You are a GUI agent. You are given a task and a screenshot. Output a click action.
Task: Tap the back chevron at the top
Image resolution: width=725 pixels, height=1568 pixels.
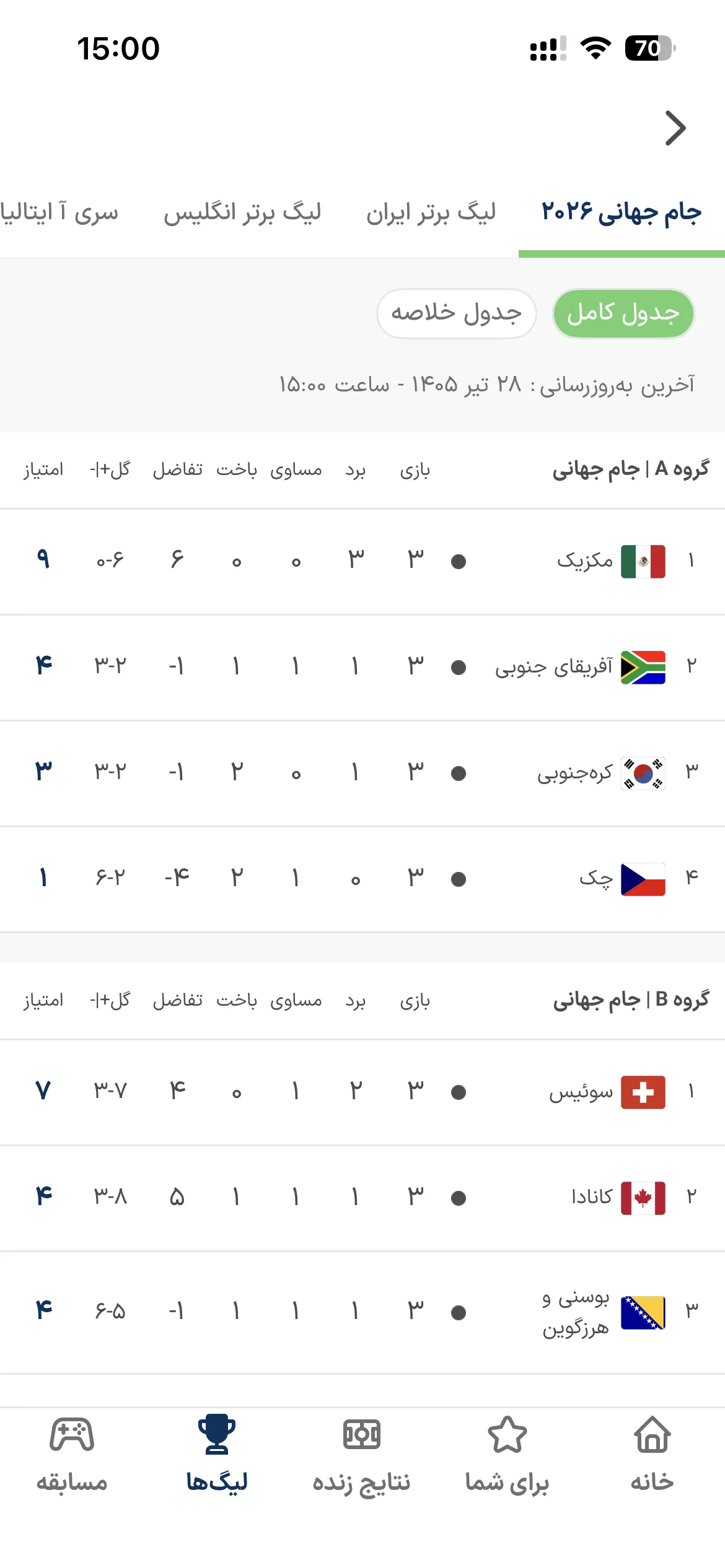tap(675, 128)
